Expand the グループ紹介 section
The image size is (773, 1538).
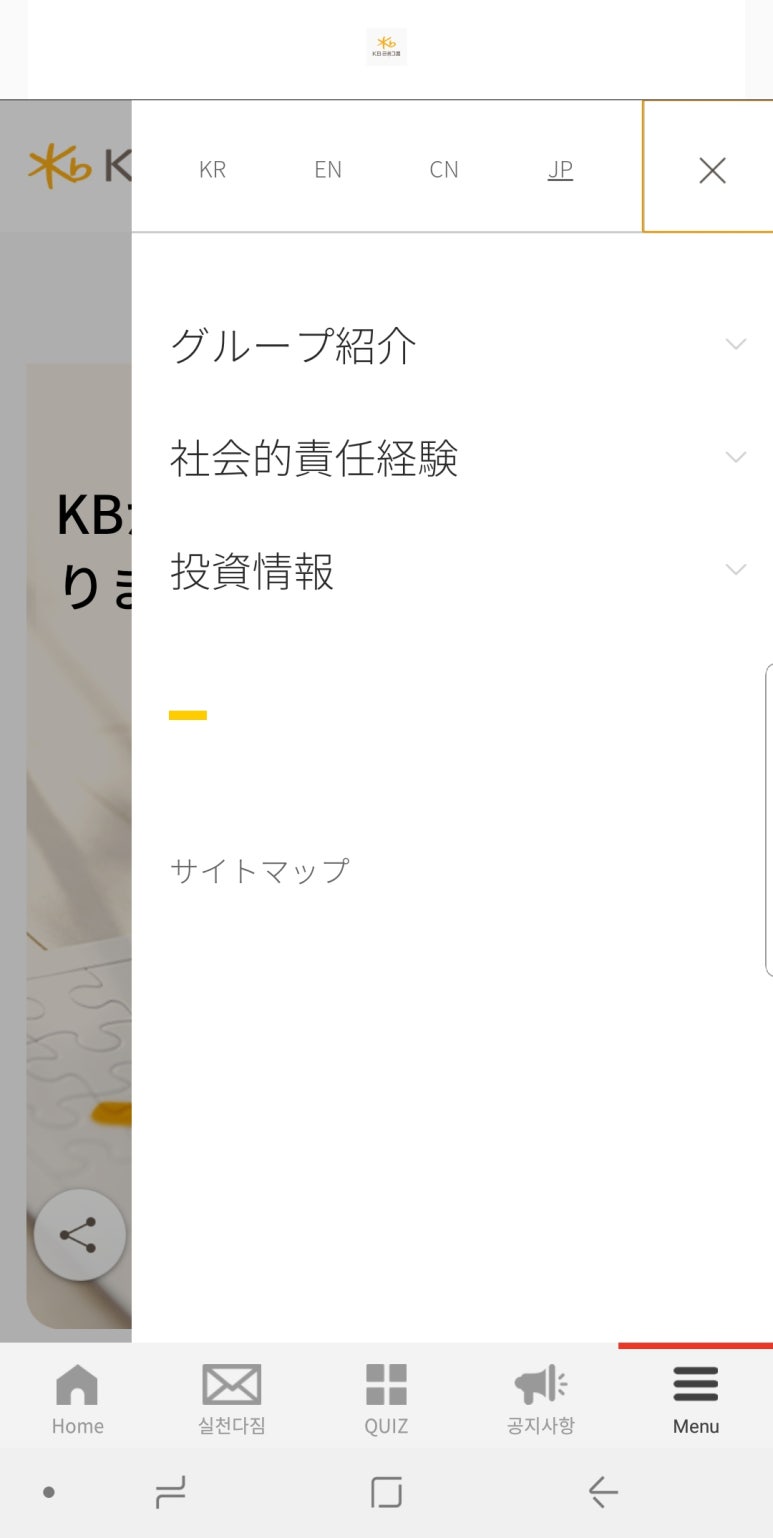coord(459,345)
